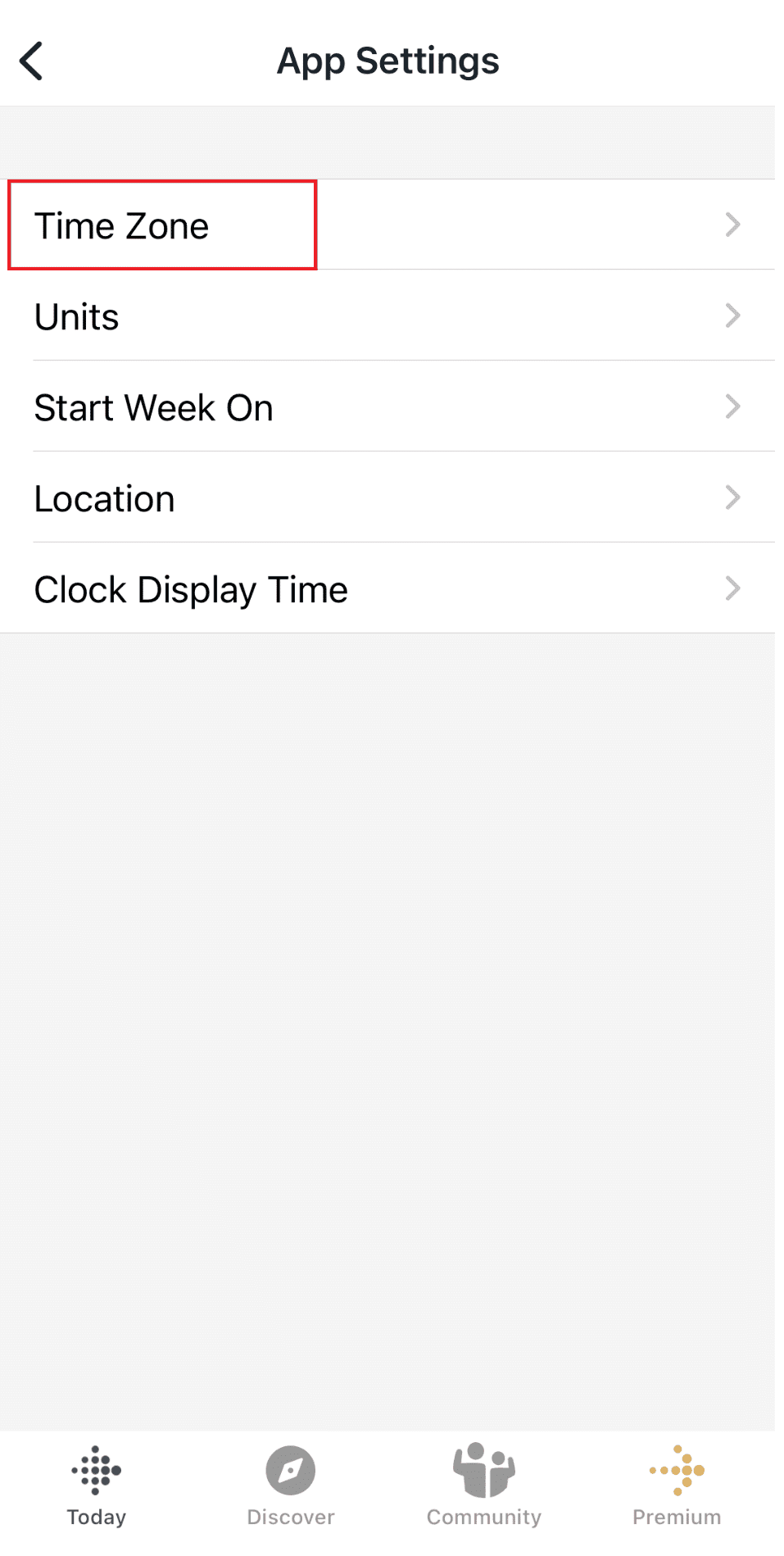Open Clock Display Time setting

[387, 589]
